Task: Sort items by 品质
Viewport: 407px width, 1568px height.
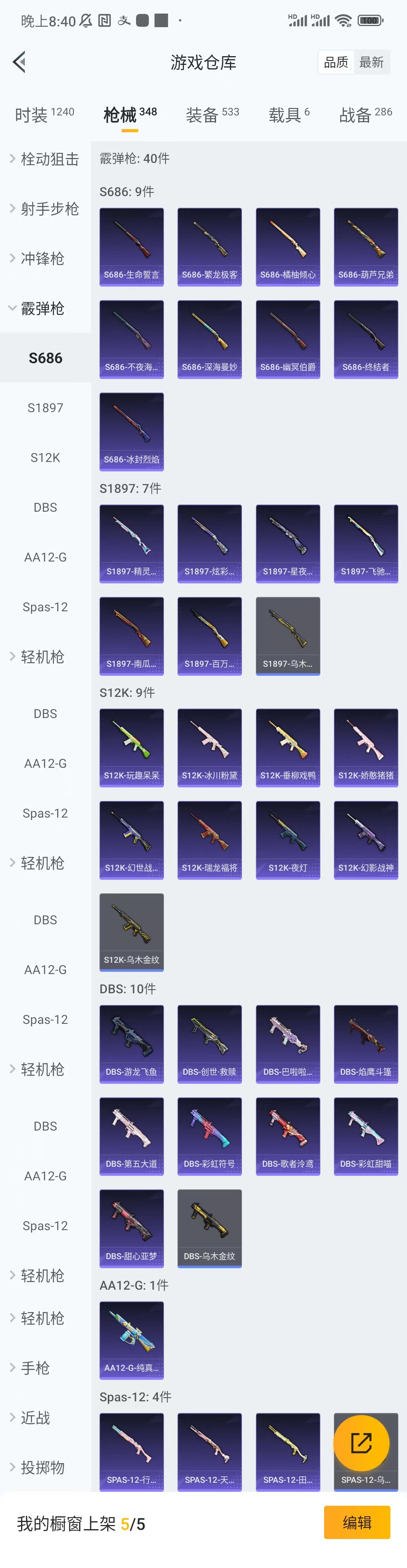Action: pyautogui.click(x=336, y=62)
